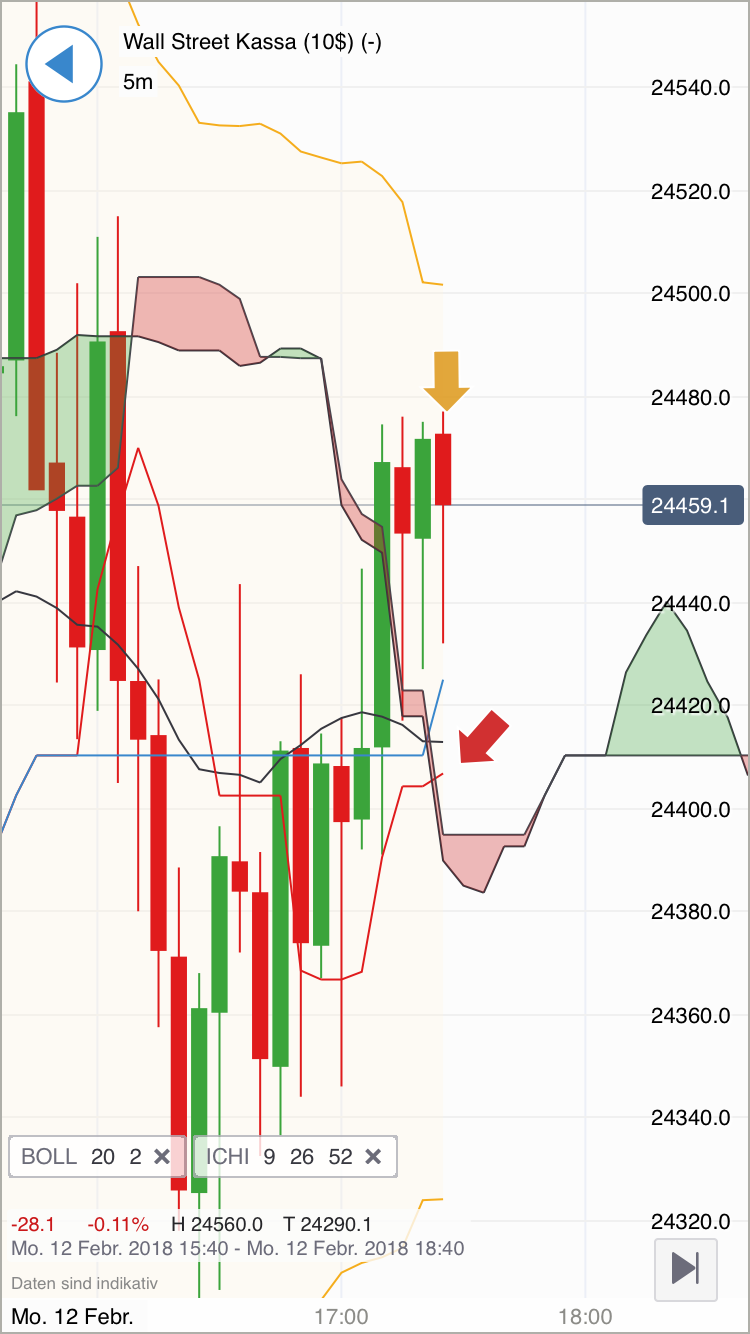
Task: Select the 24480.0 price axis gridline label
Action: click(691, 398)
